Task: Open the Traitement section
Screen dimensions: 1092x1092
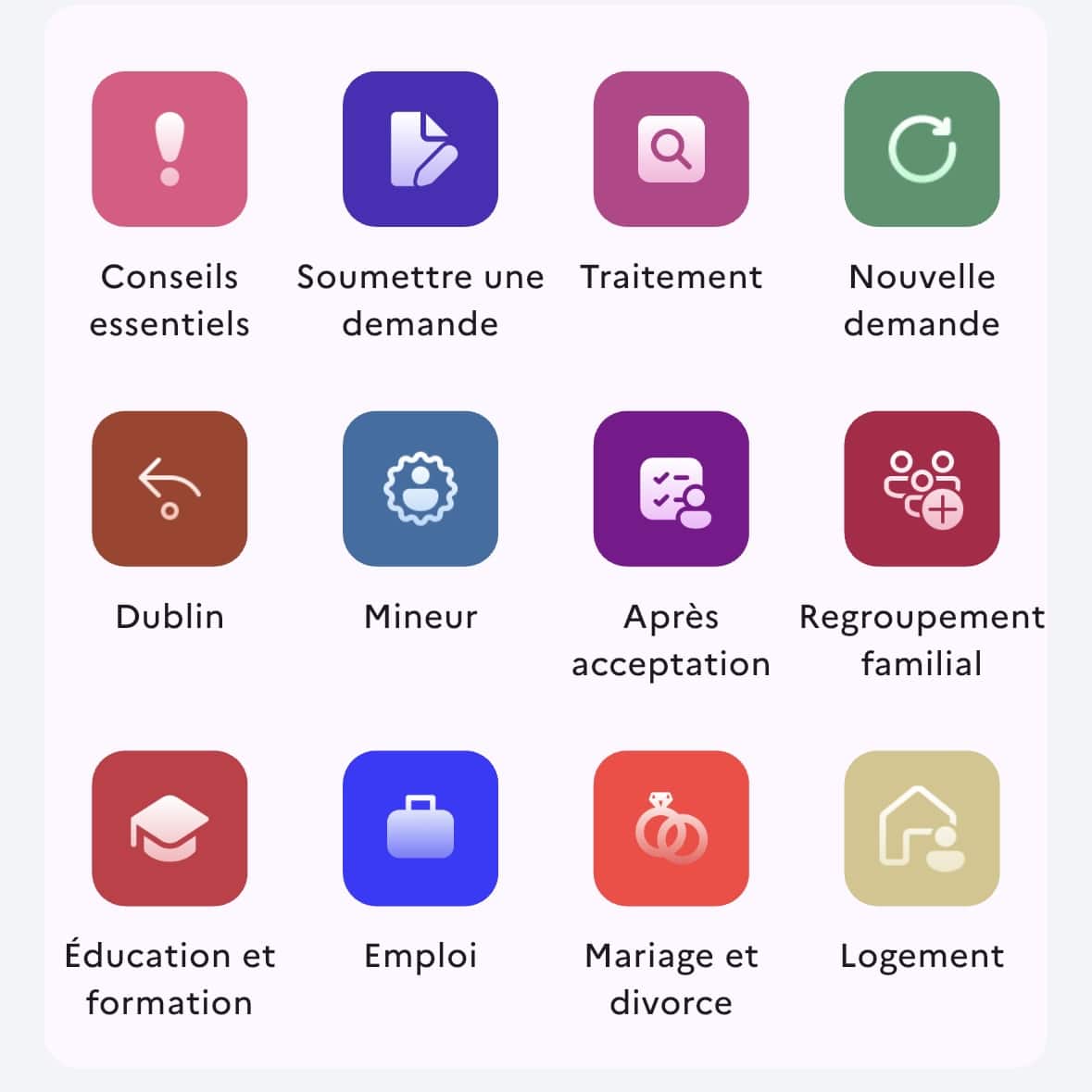Action: tap(671, 149)
